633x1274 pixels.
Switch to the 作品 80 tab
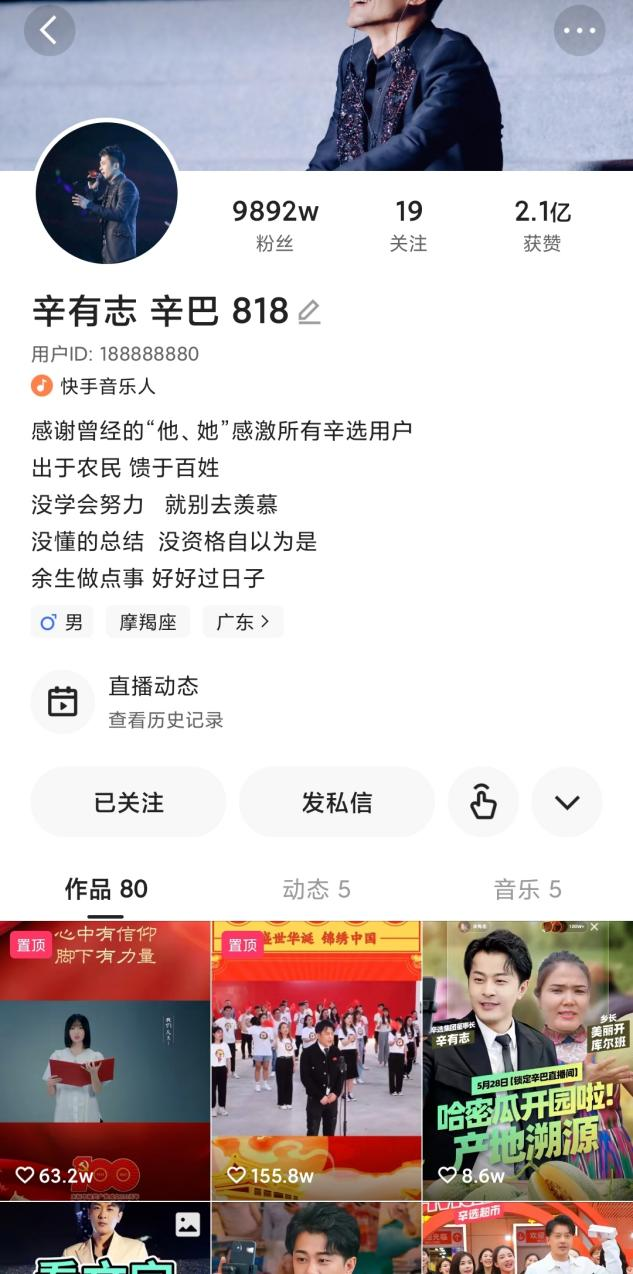click(x=106, y=889)
